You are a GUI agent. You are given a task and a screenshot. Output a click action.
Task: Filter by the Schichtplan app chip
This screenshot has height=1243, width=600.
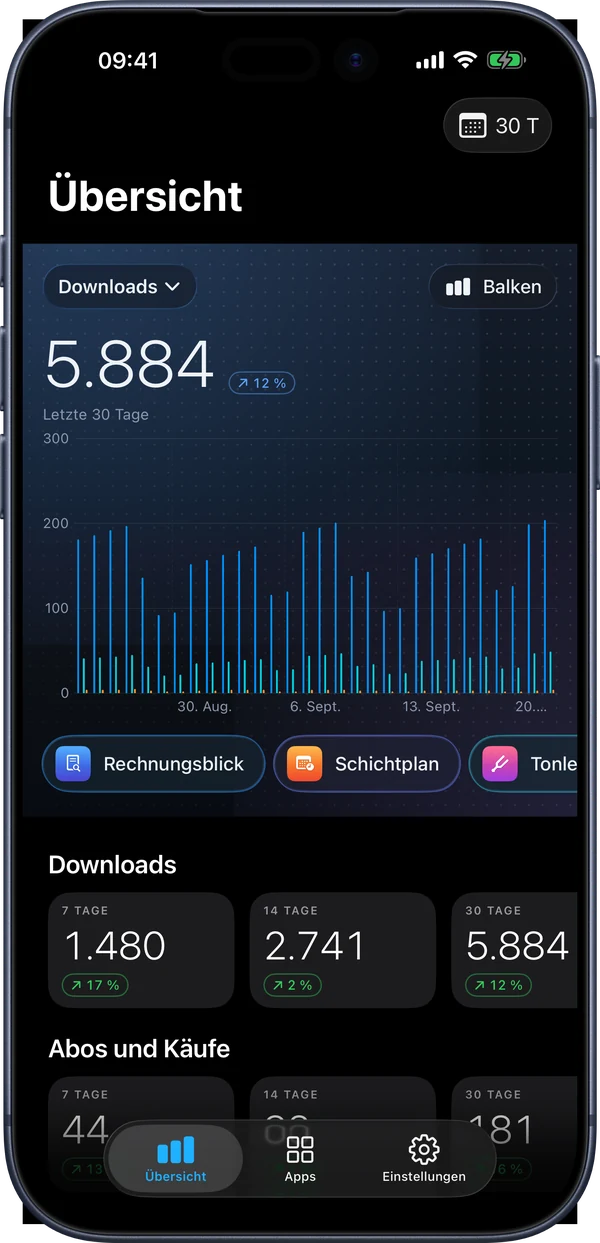(367, 764)
